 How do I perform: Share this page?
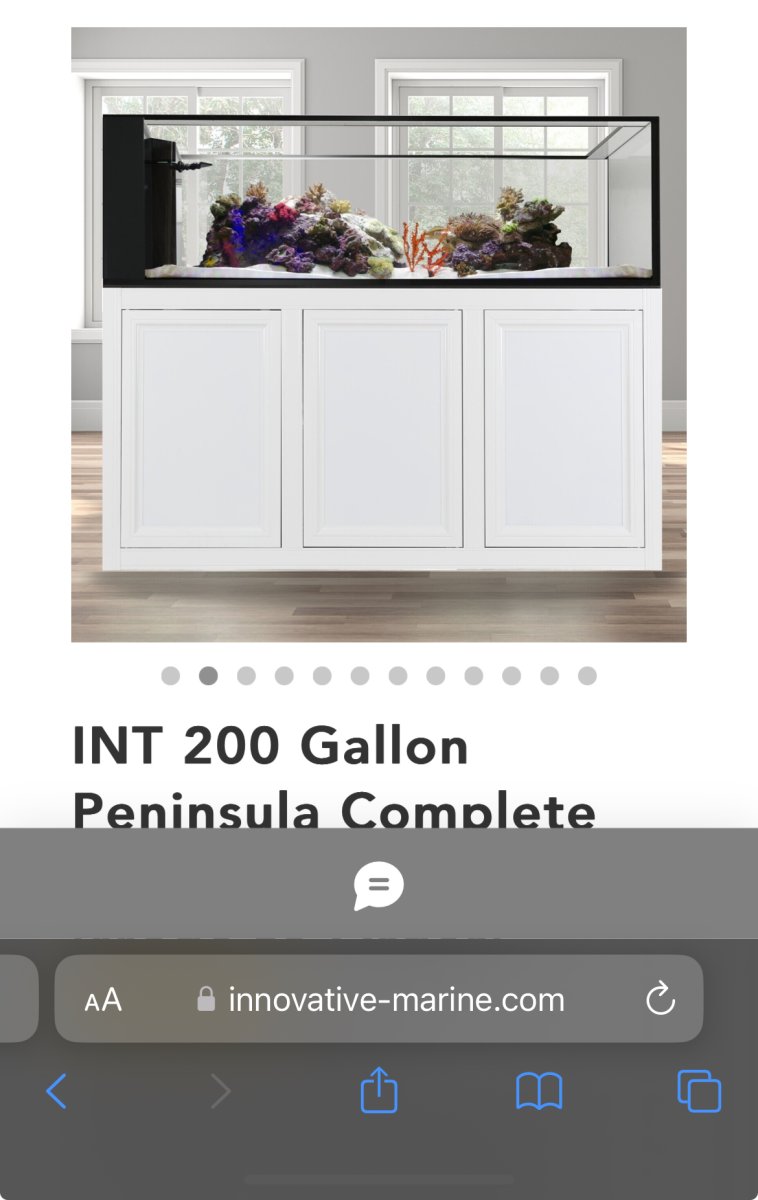tap(379, 1090)
